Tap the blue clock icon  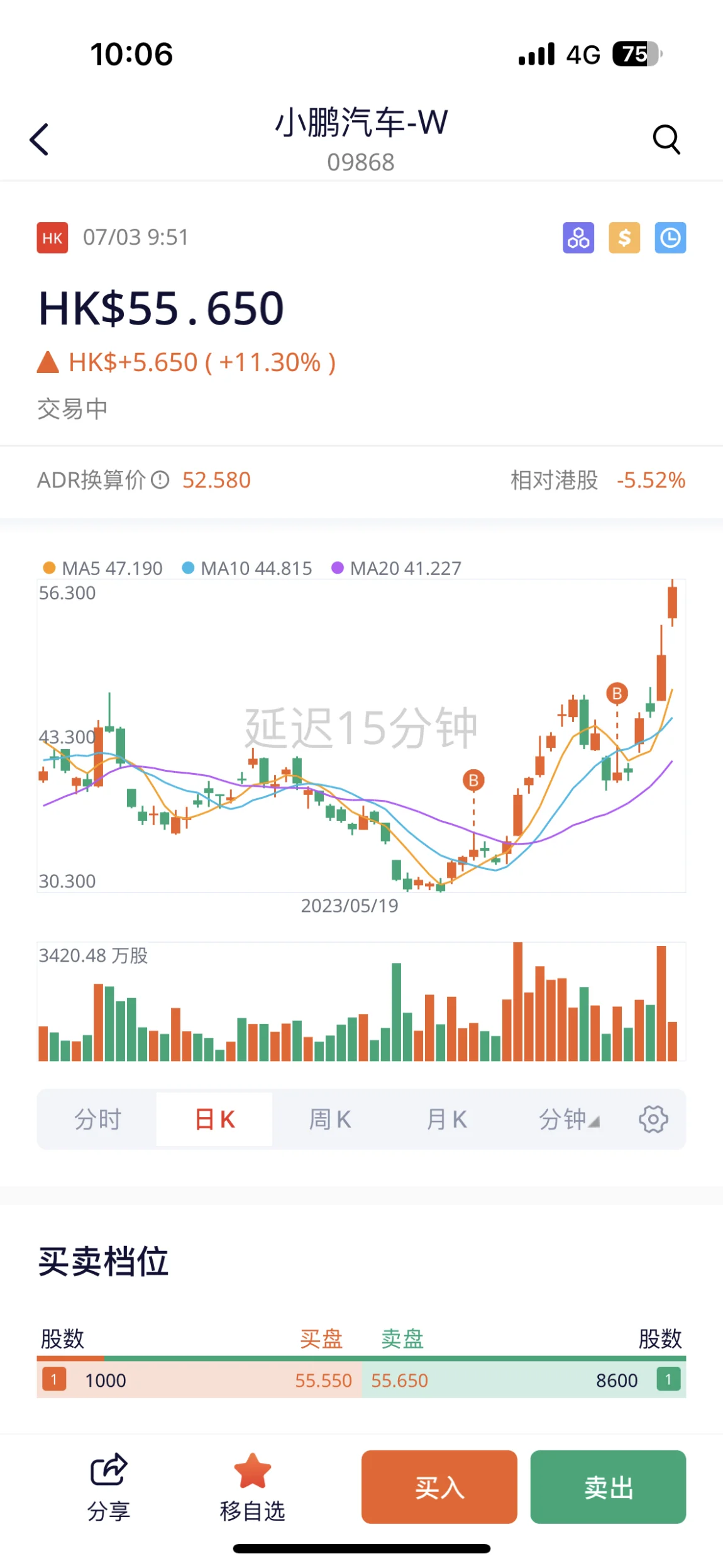[x=670, y=238]
